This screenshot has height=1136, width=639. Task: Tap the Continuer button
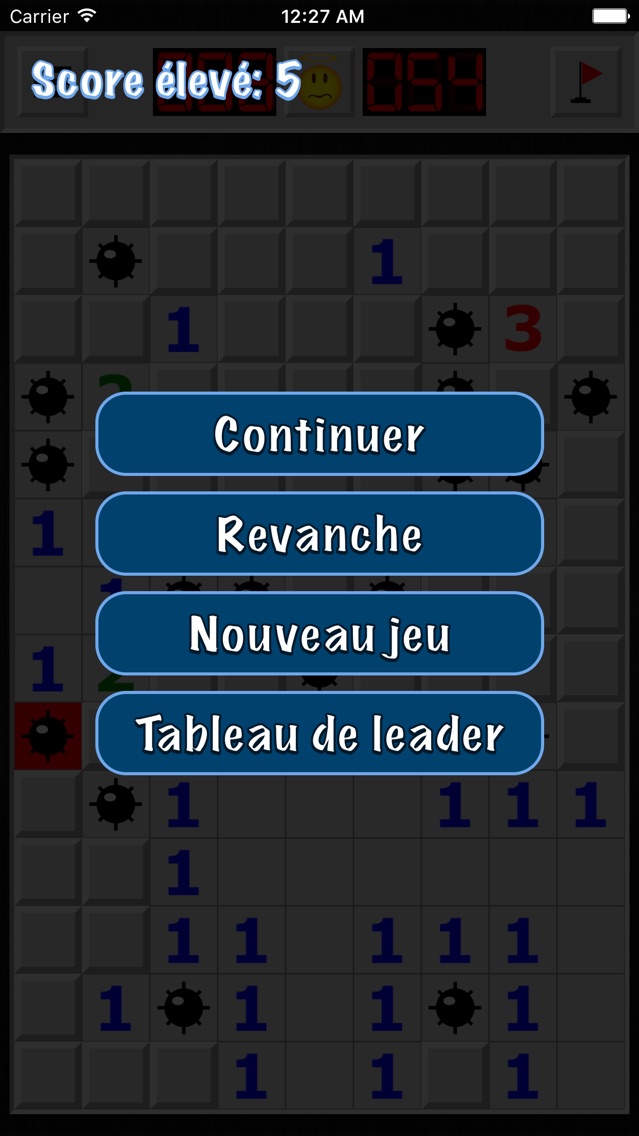tap(319, 434)
